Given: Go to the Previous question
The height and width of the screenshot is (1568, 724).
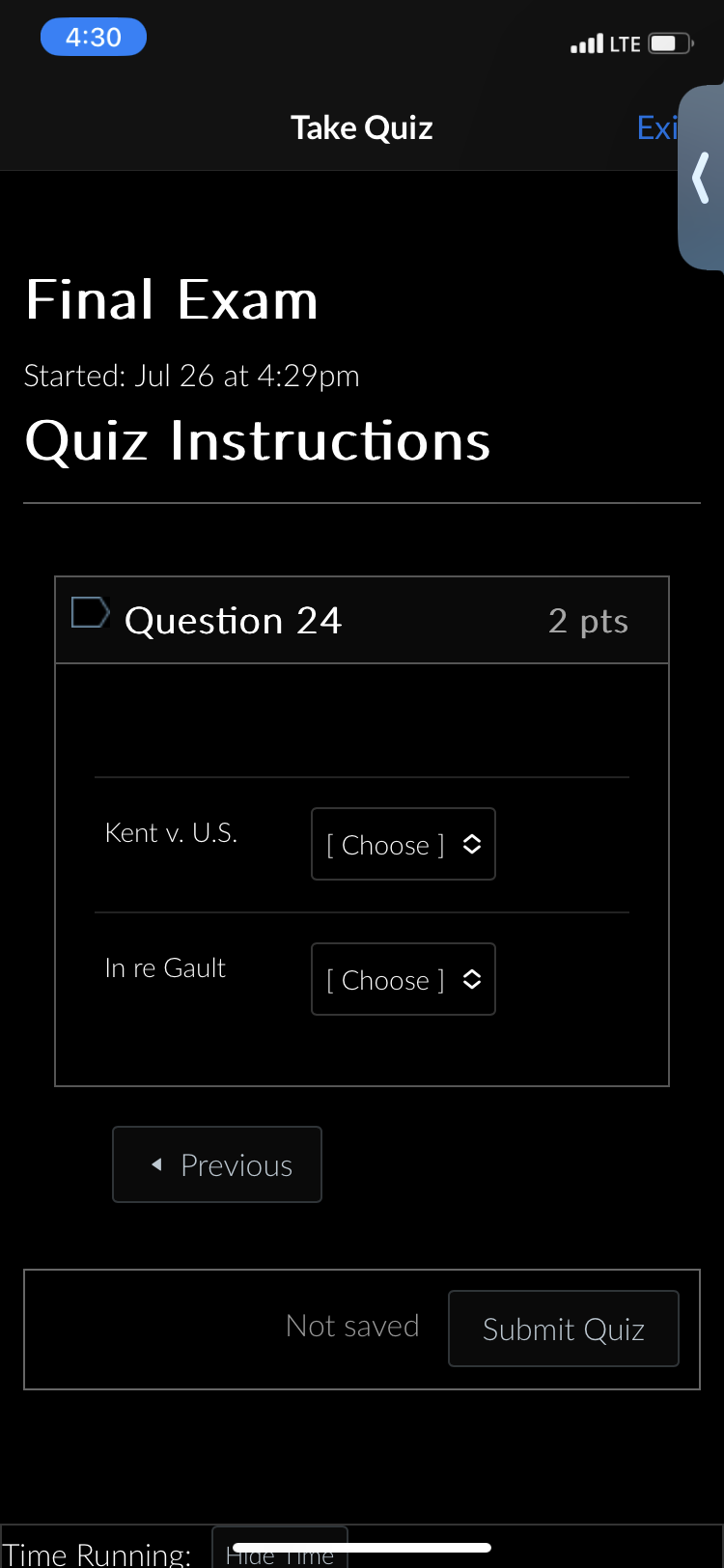Looking at the screenshot, I should coord(217,1164).
